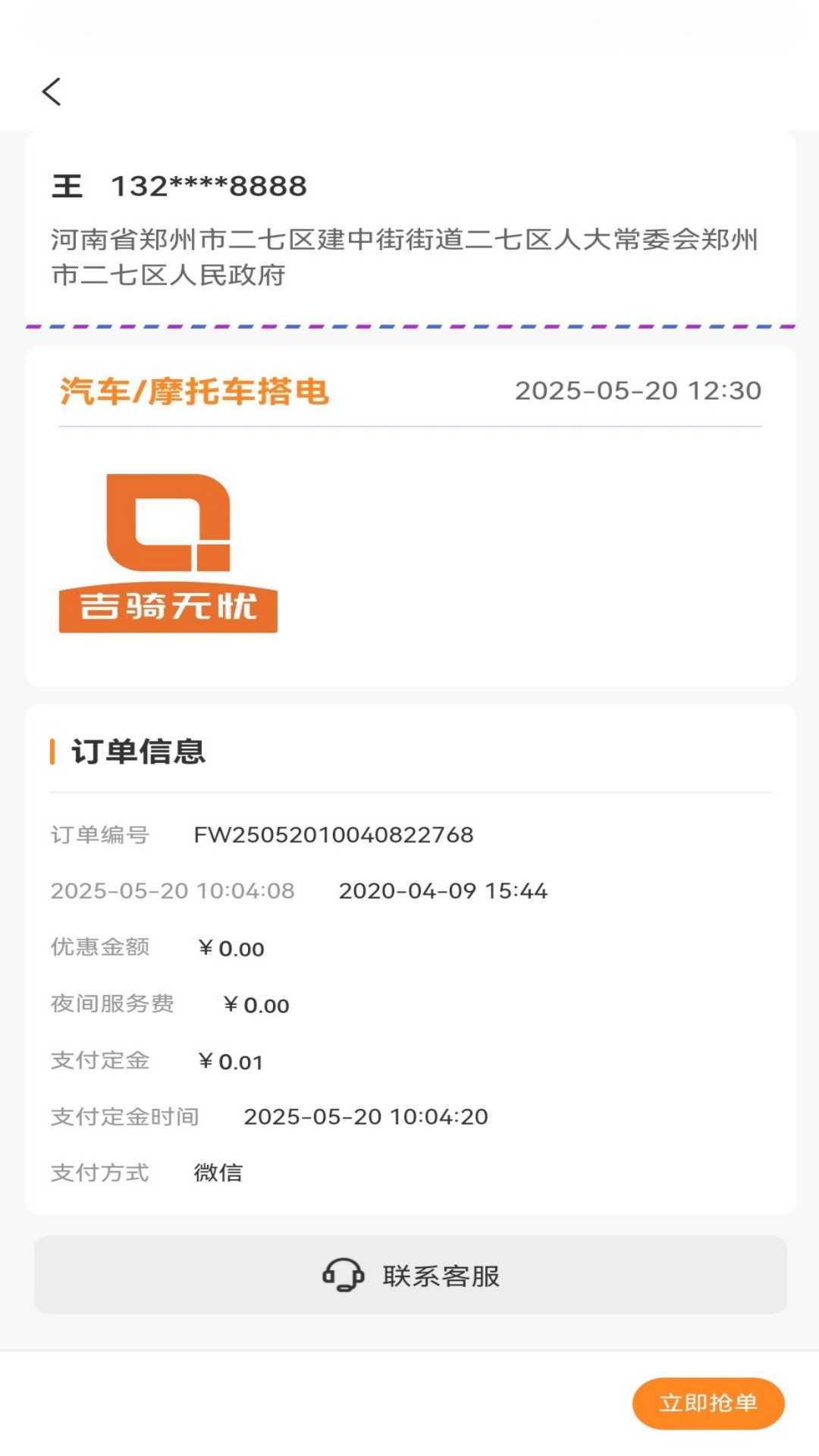Click the orange square emblem in the logo
The width and height of the screenshot is (819, 1456).
(168, 523)
